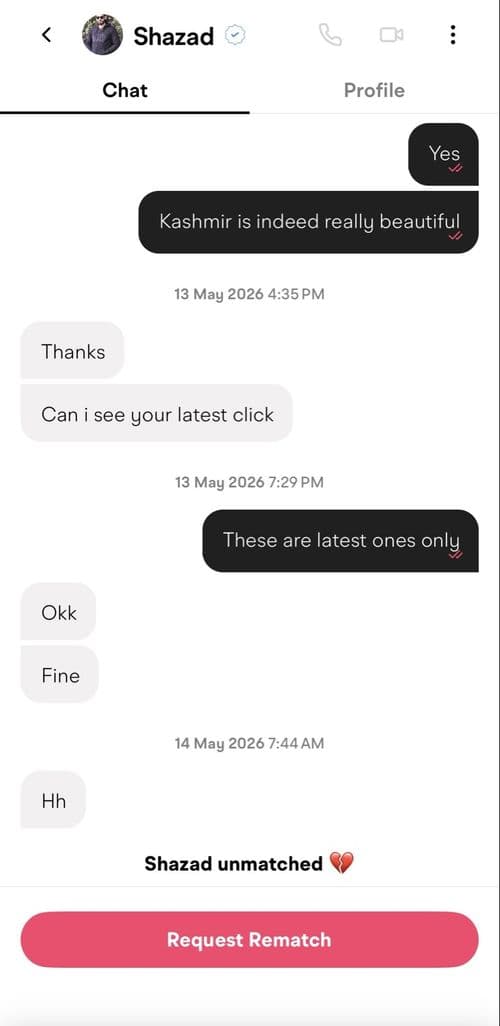Switch to the Profile tab
500x1026 pixels.
374,90
